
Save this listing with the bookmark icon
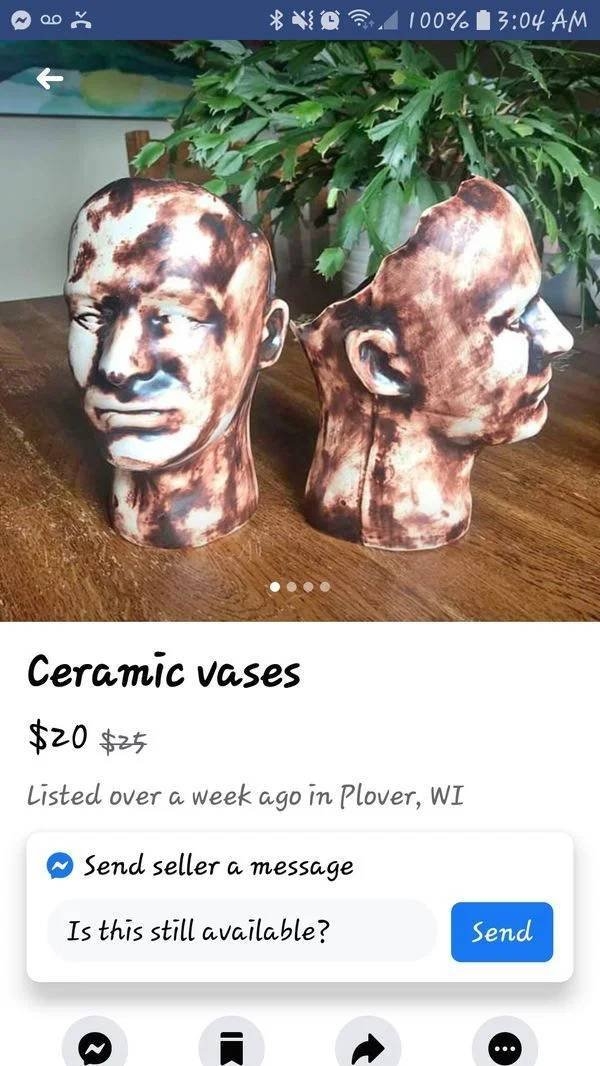click(231, 1045)
